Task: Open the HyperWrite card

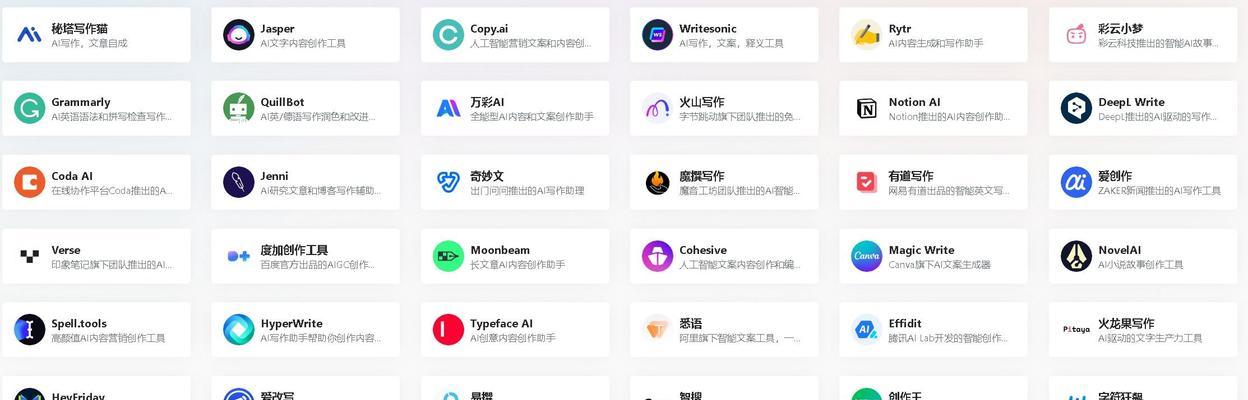Action: [305, 329]
